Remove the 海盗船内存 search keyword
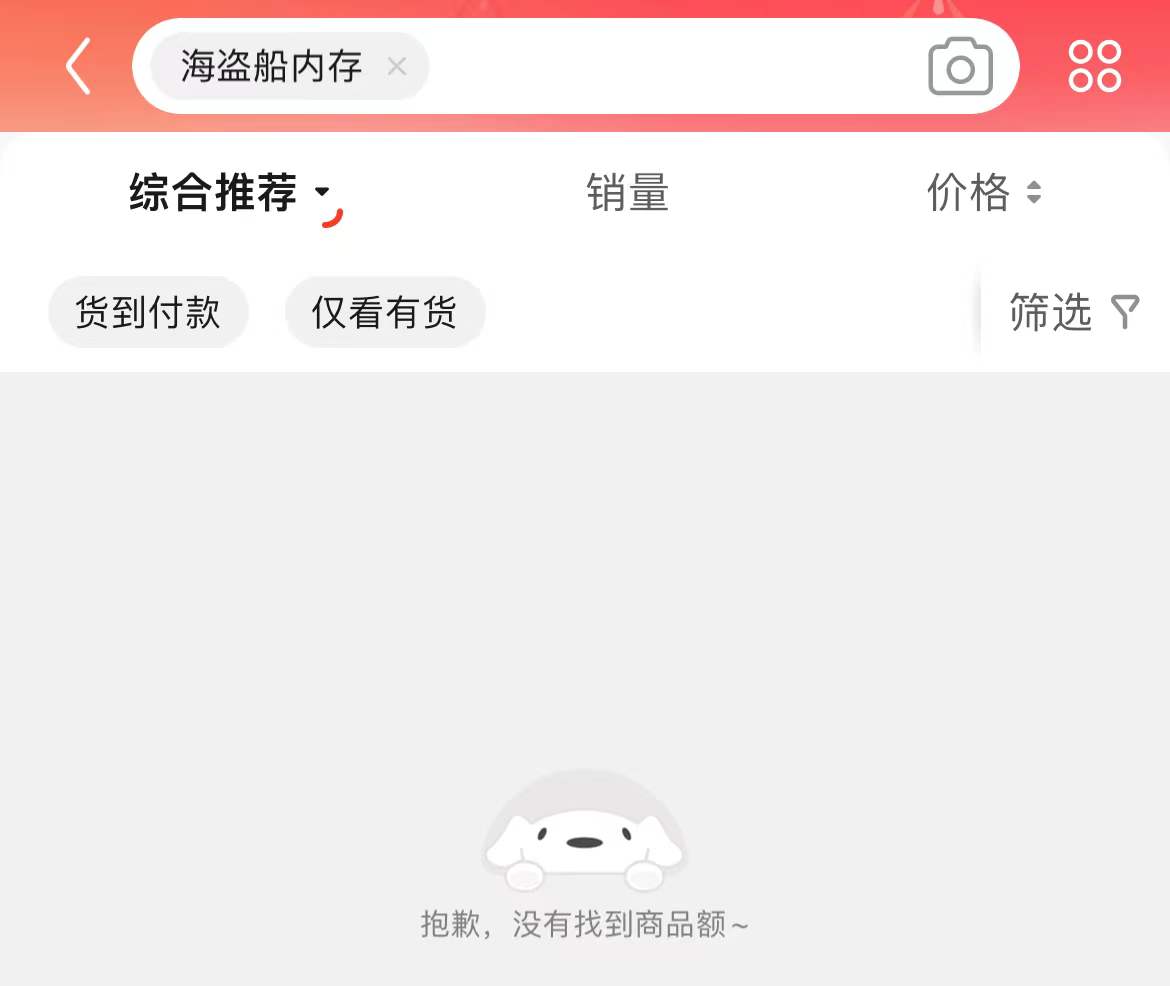The height and width of the screenshot is (986, 1170). 397,67
